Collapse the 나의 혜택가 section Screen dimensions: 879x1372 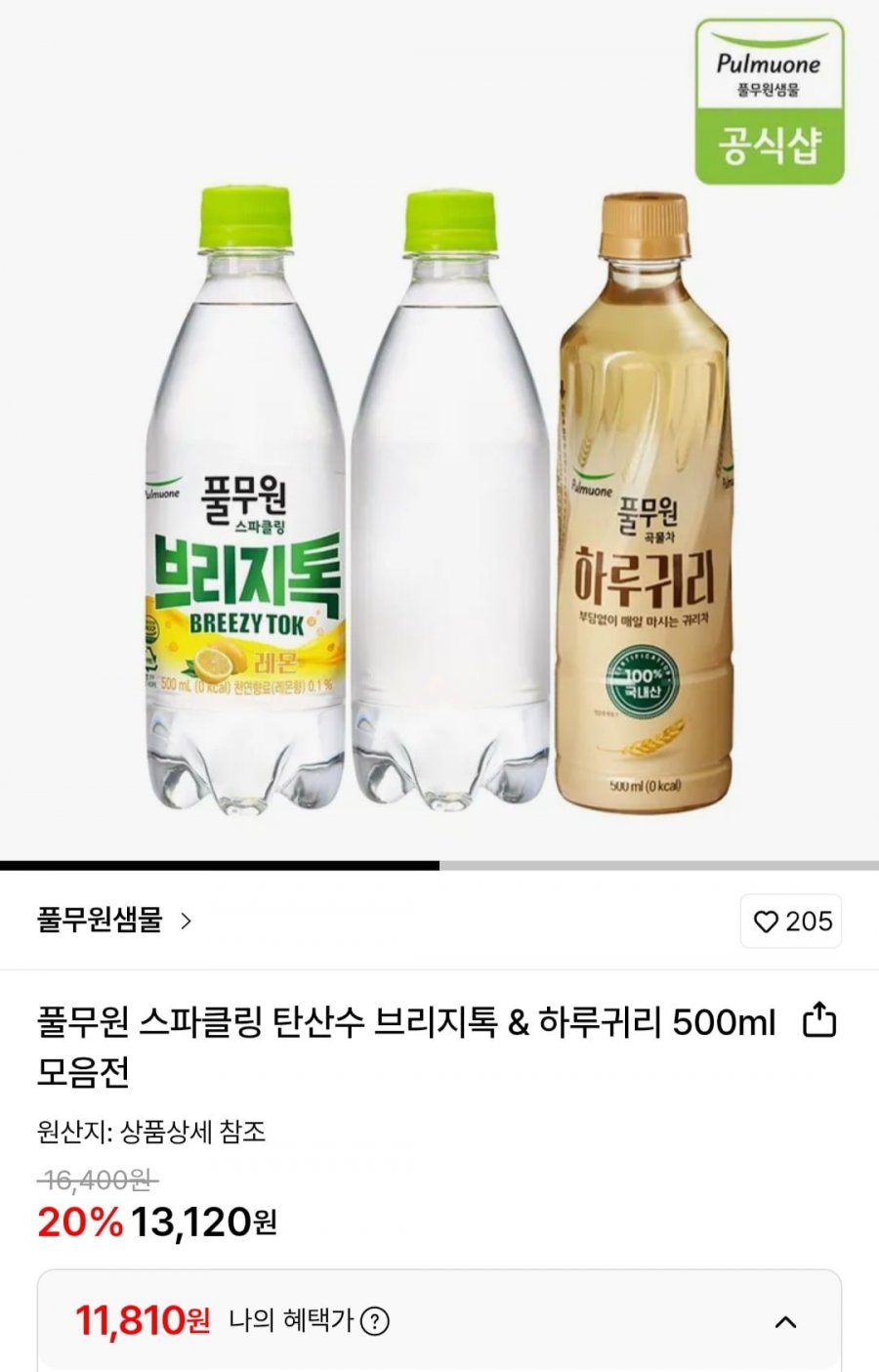785,1322
